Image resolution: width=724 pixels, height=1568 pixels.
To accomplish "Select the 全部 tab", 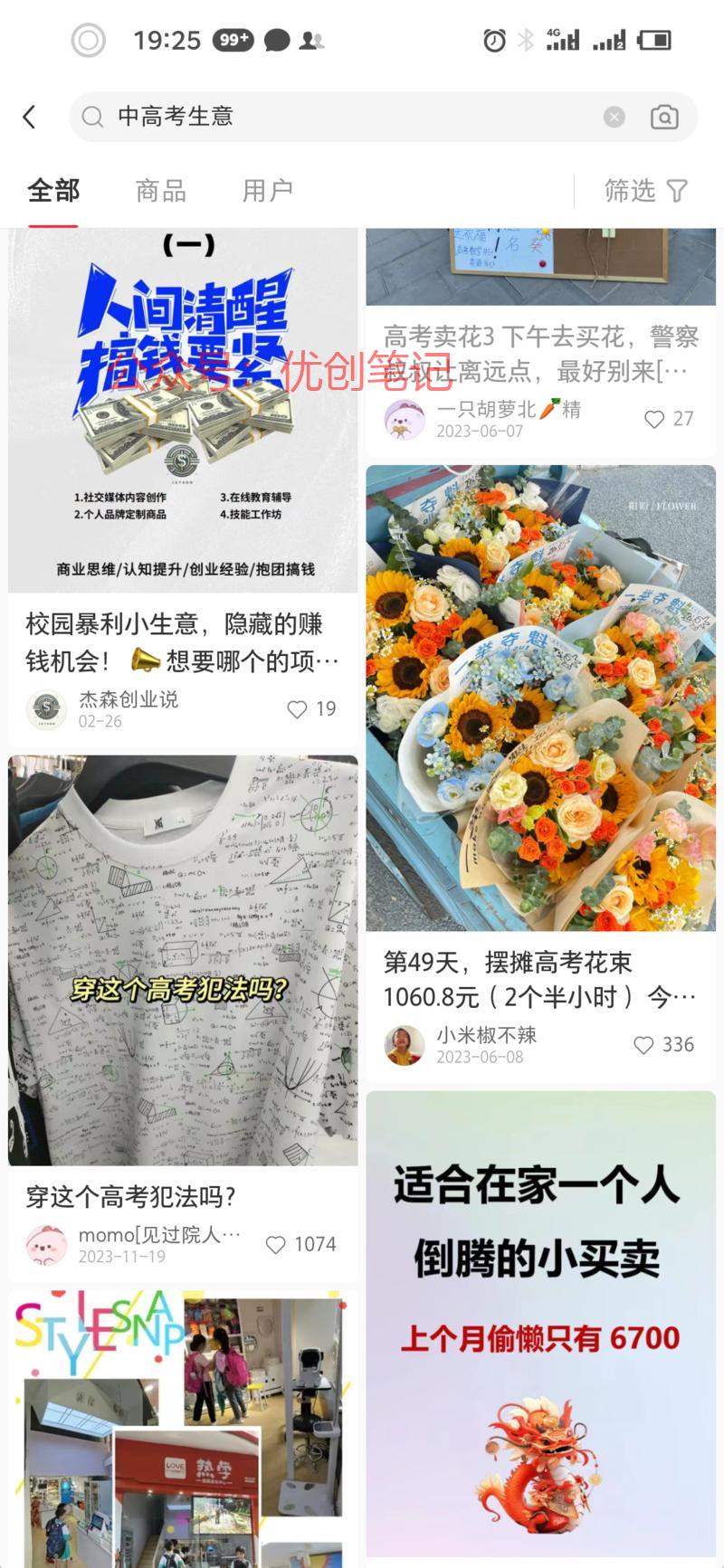I will pyautogui.click(x=53, y=191).
